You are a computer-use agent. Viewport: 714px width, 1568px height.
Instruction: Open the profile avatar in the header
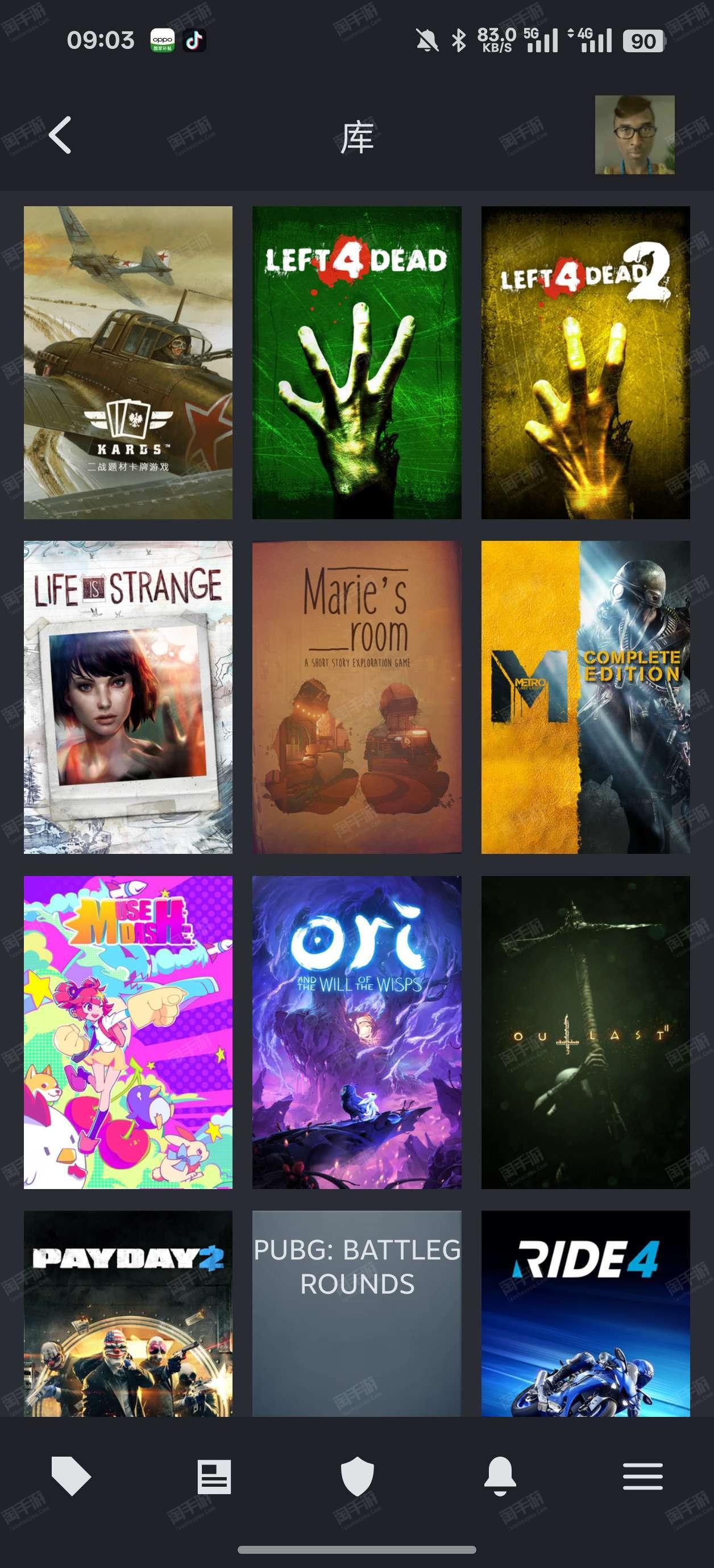634,135
